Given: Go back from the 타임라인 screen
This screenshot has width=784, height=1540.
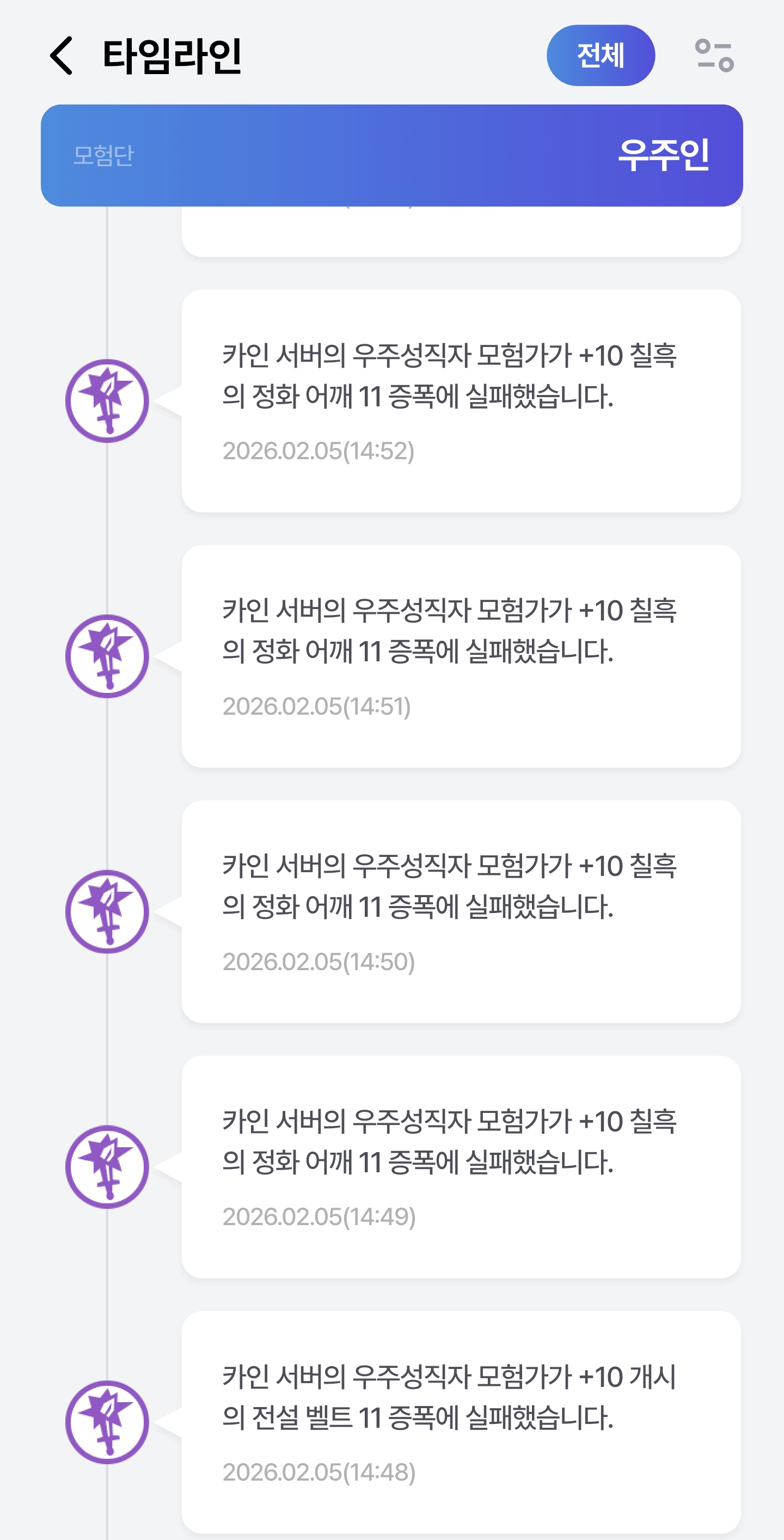Looking at the screenshot, I should pyautogui.click(x=62, y=56).
